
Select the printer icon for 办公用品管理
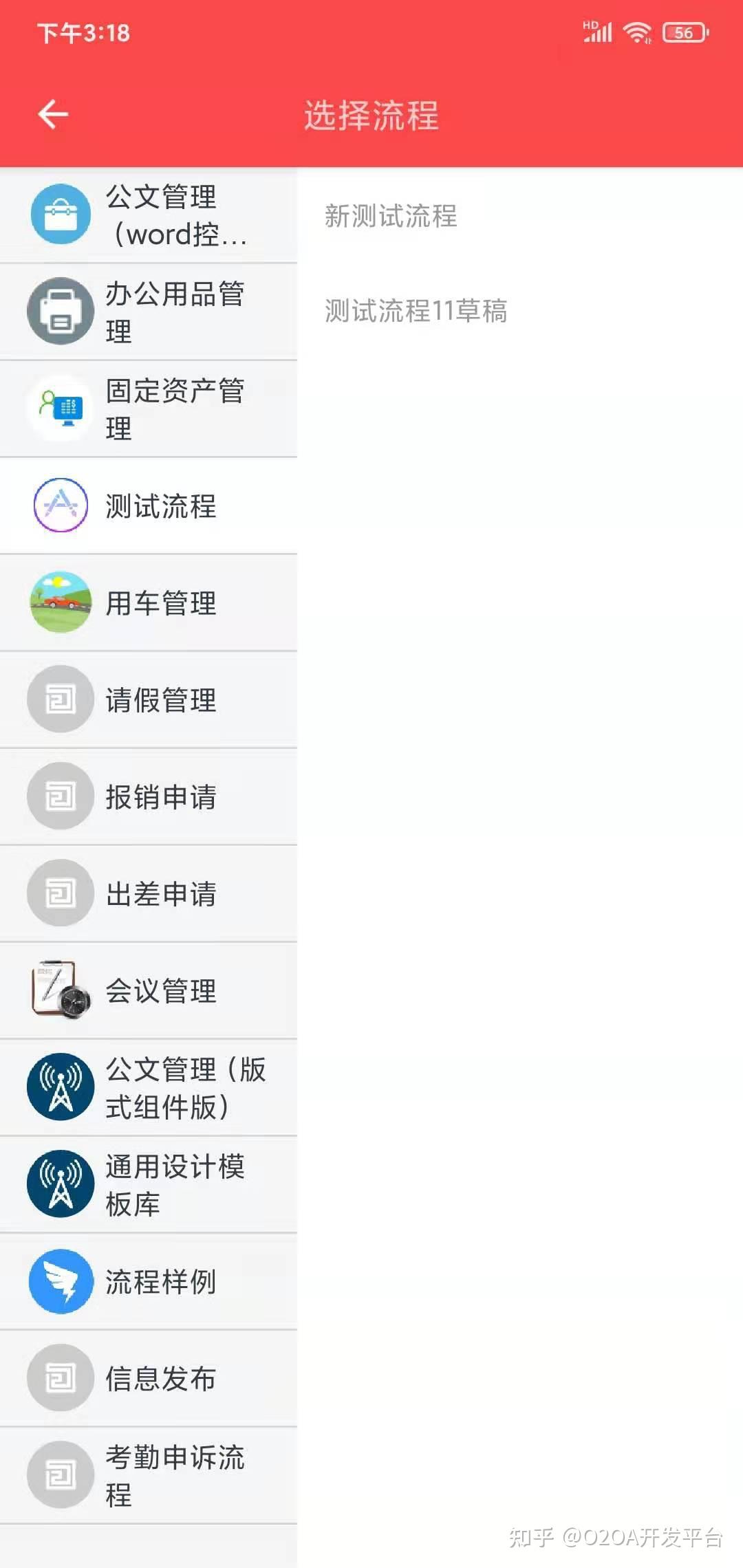[59, 311]
